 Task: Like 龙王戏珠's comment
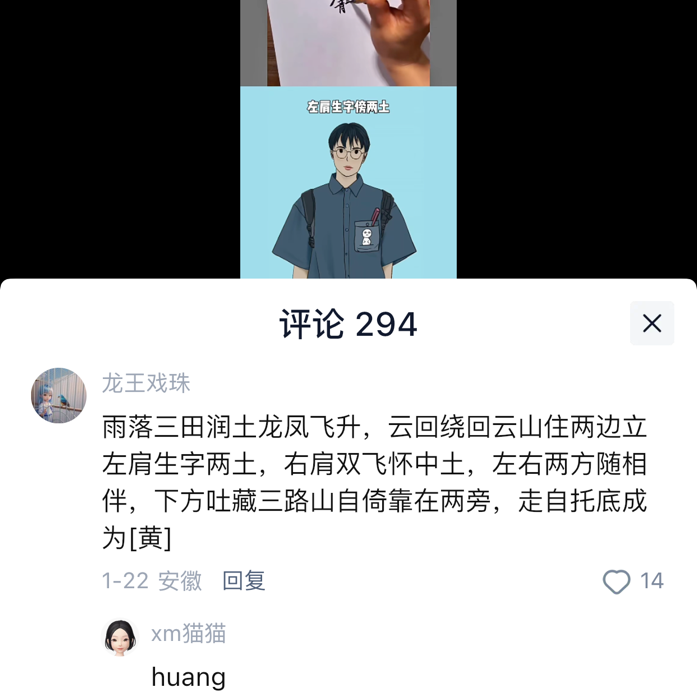(x=617, y=582)
